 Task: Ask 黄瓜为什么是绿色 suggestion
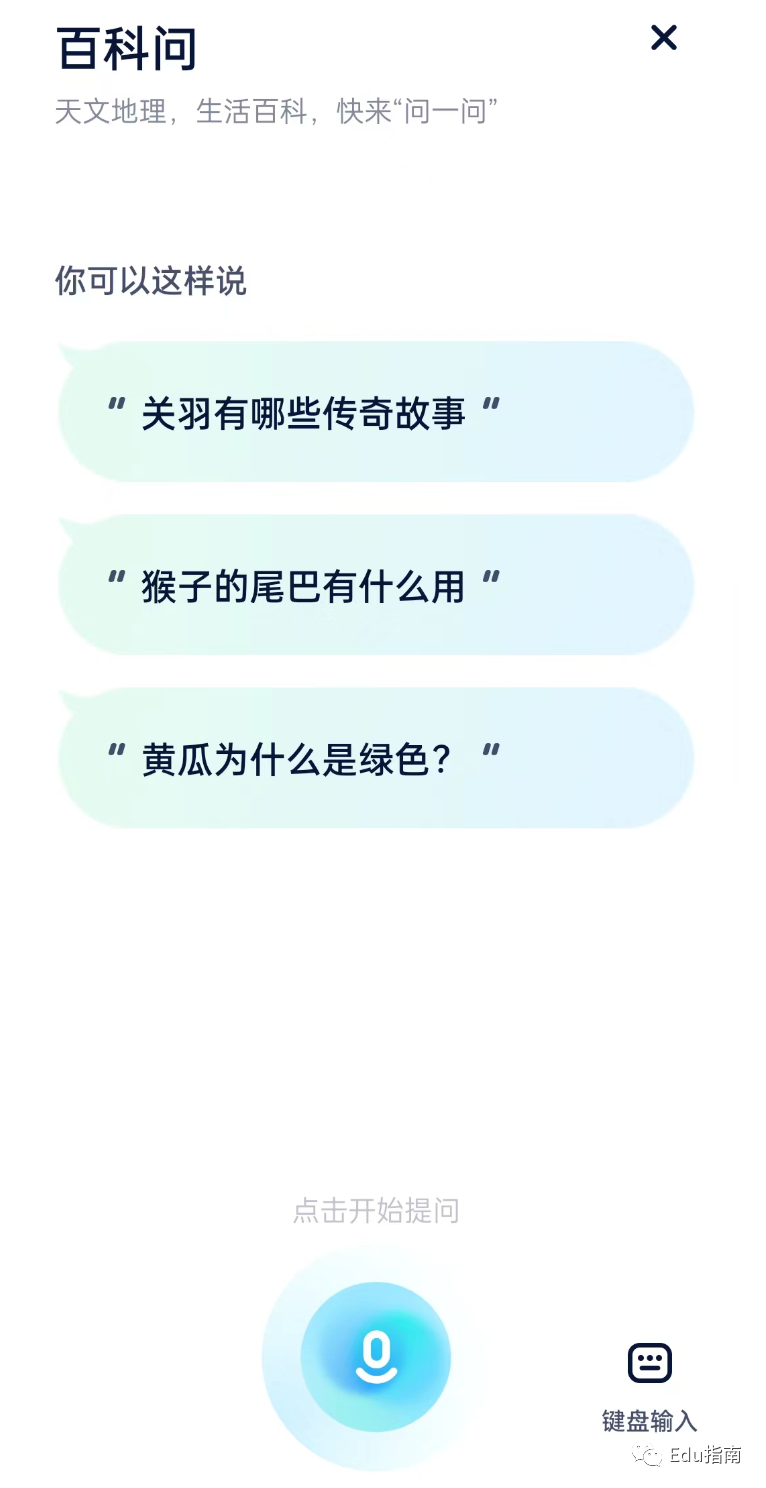pyautogui.click(x=376, y=758)
